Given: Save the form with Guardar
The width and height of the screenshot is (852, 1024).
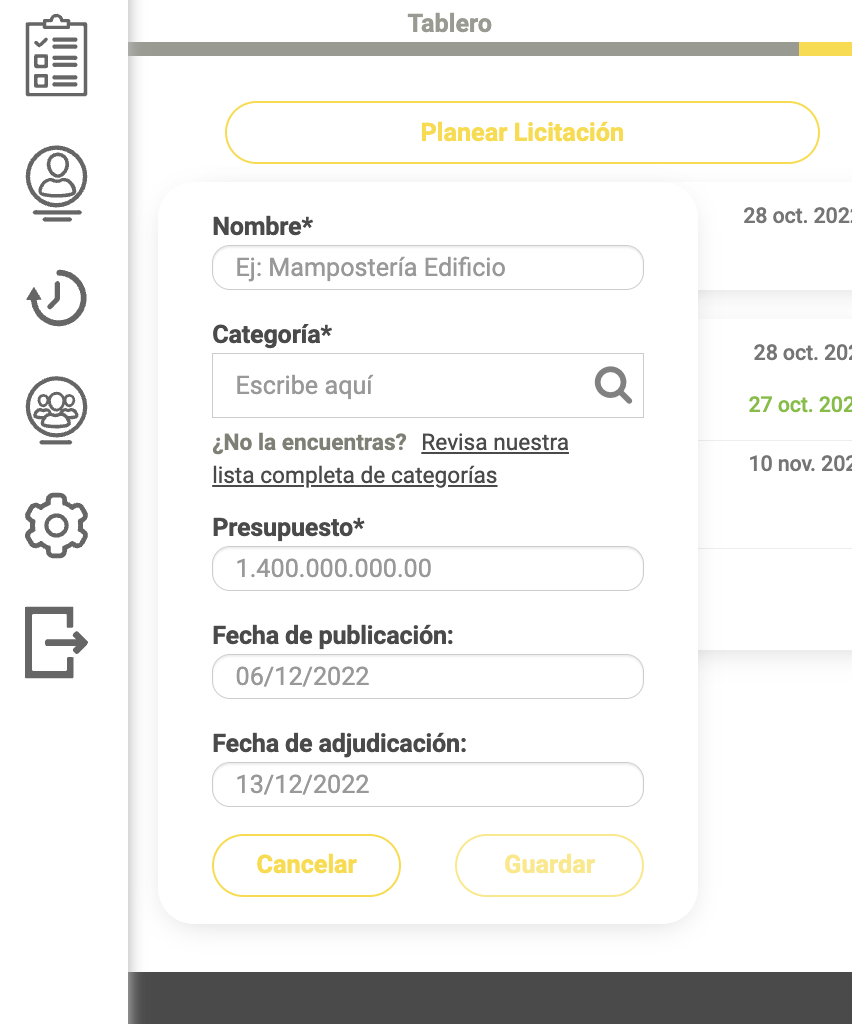Looking at the screenshot, I should (549, 865).
